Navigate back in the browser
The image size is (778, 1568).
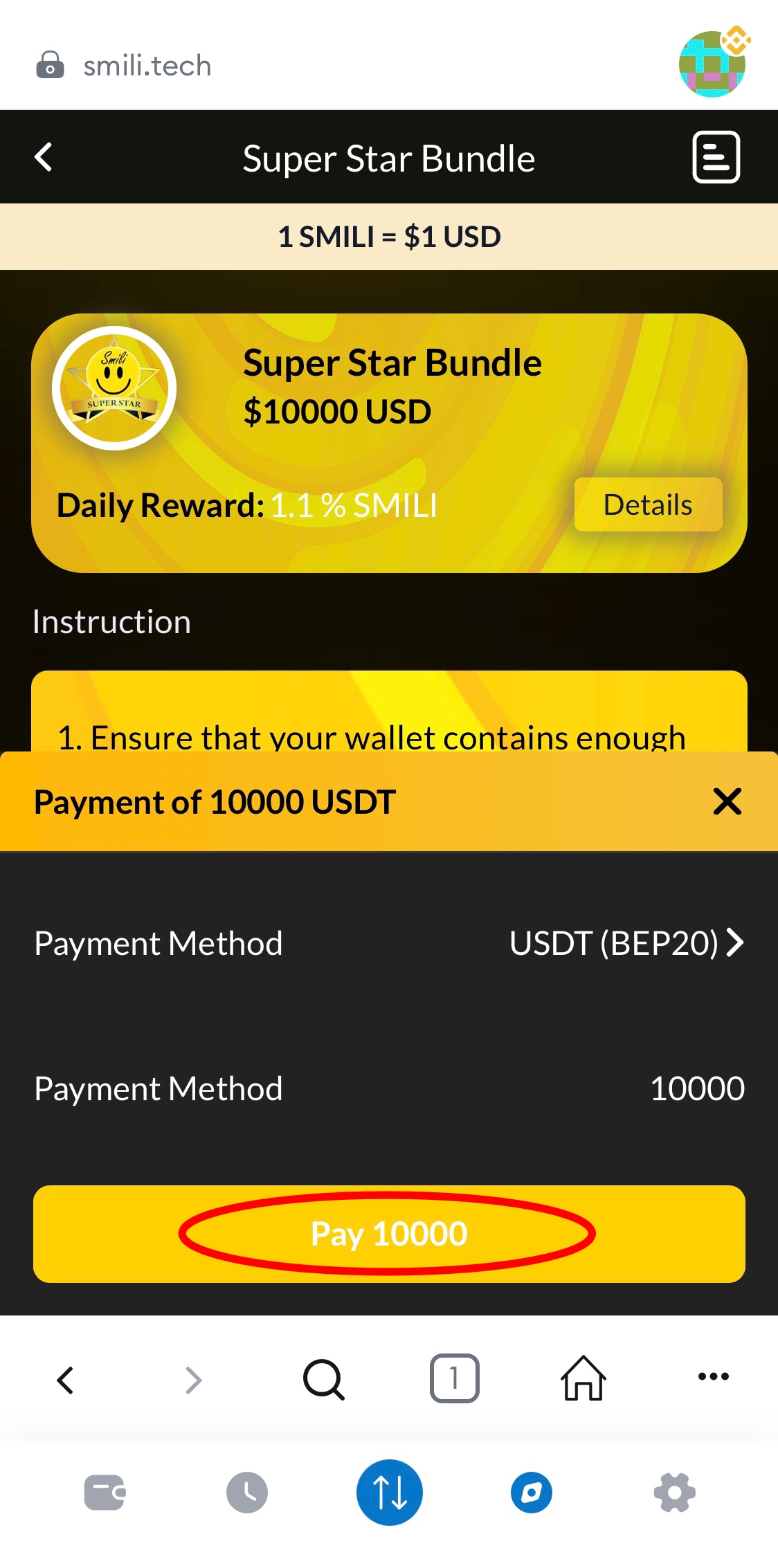click(66, 1379)
